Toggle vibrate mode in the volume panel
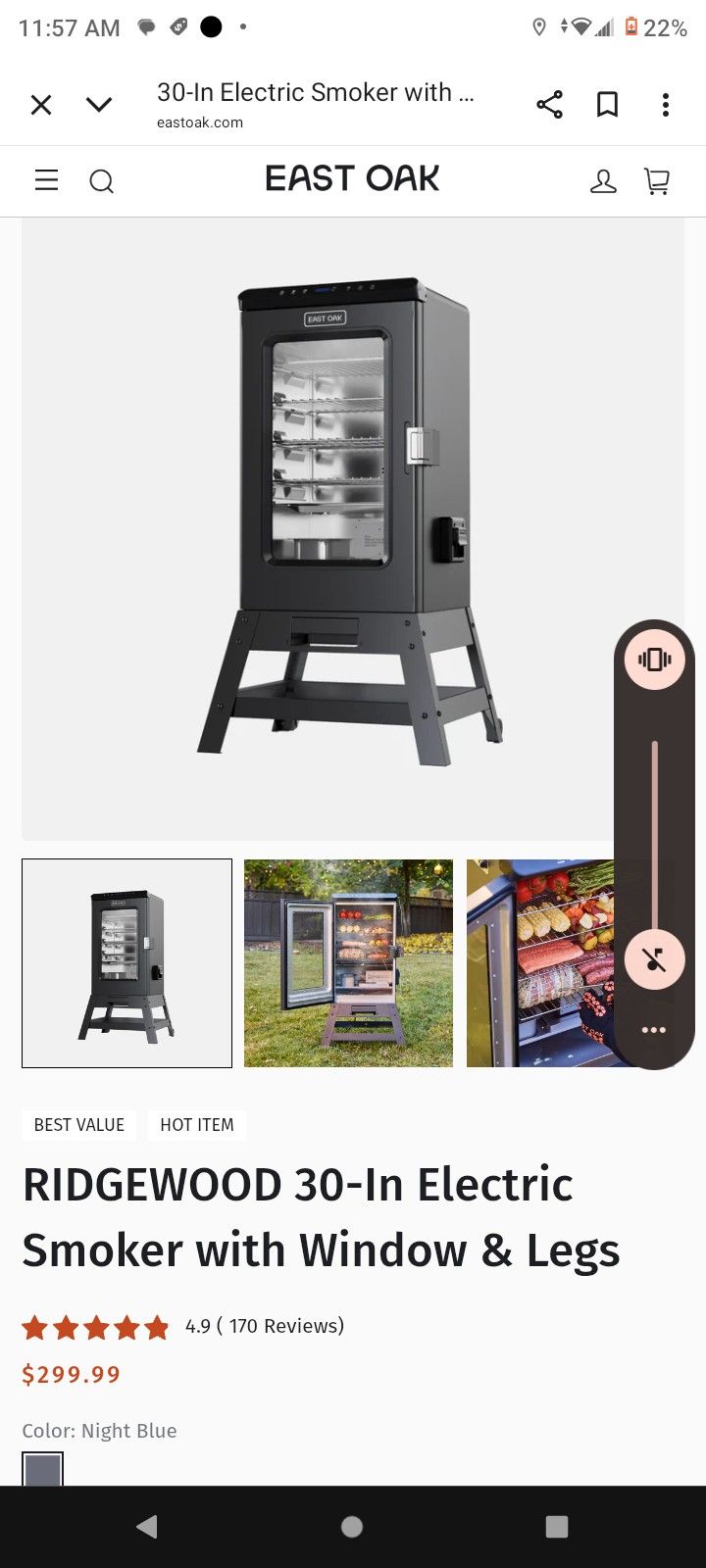 pos(654,658)
